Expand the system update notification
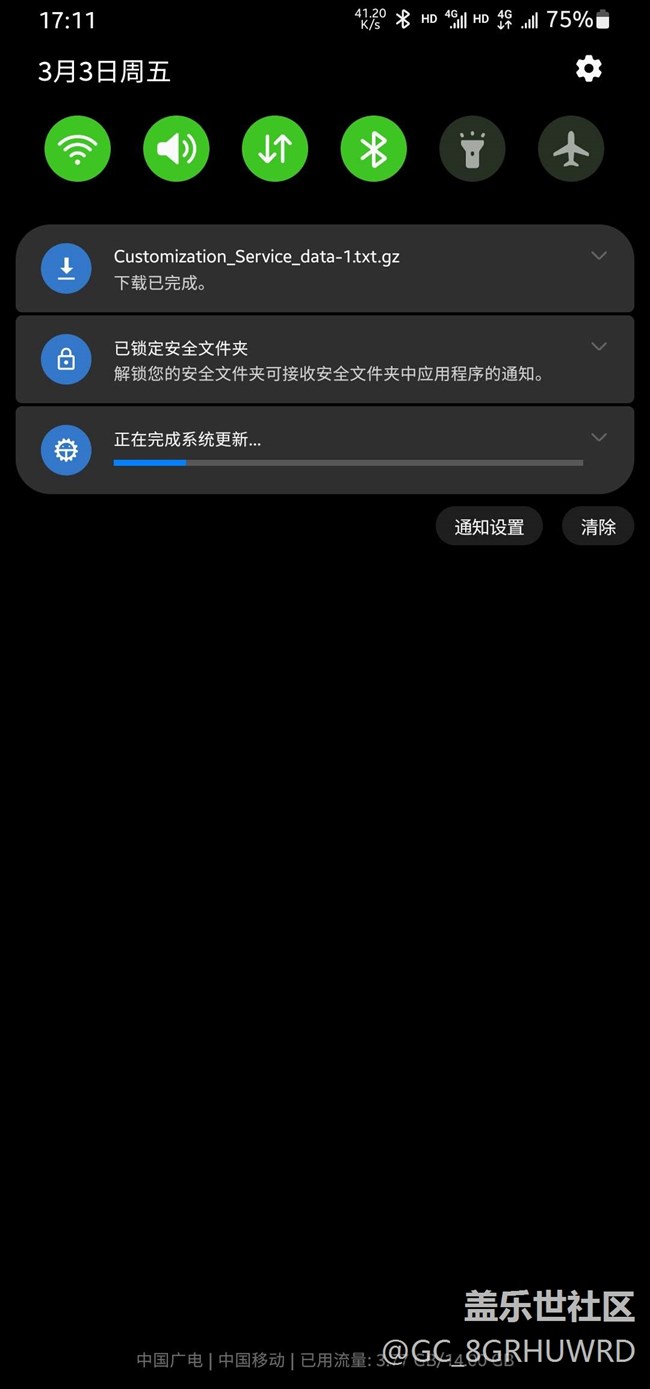 599,437
